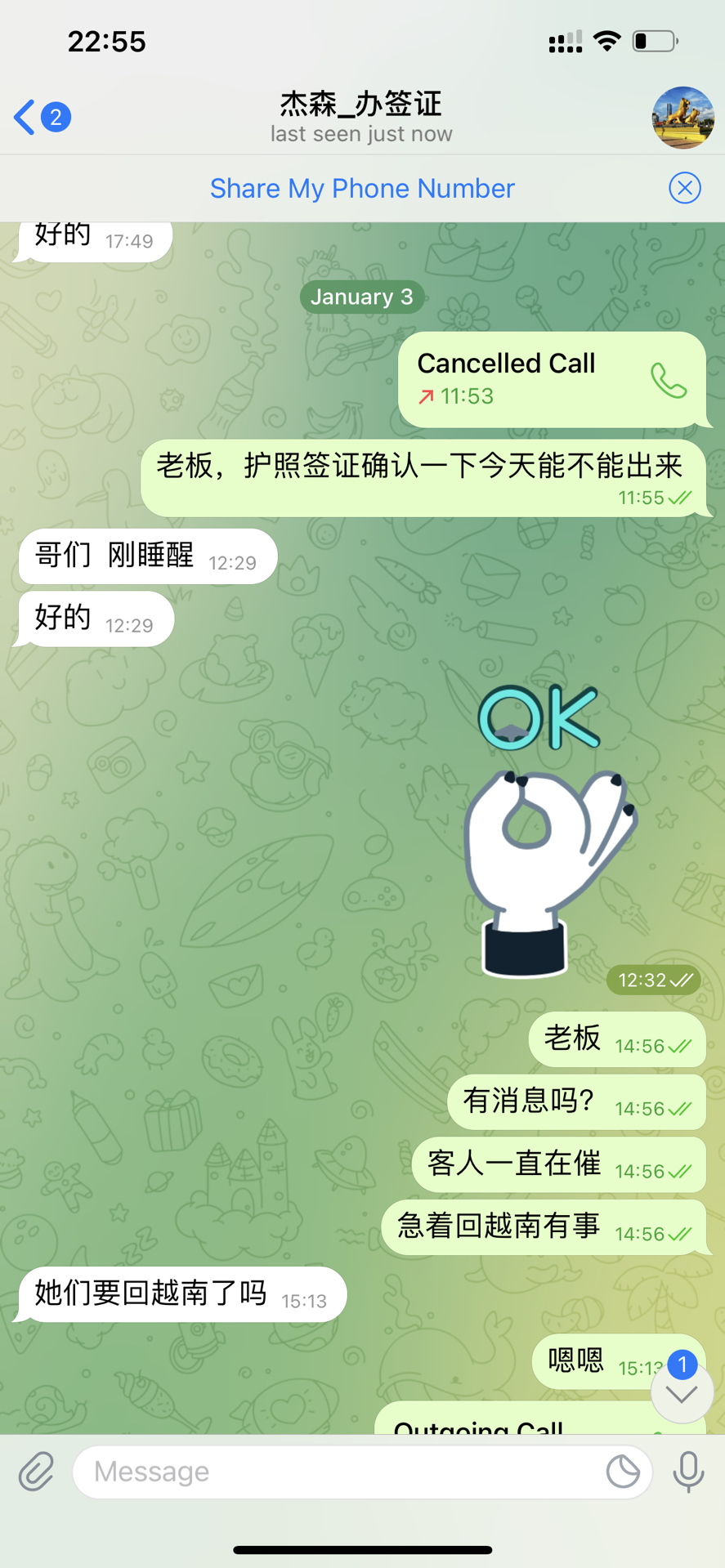Open the sticker panel icon
Screen dimensions: 725x1568
[623, 1472]
